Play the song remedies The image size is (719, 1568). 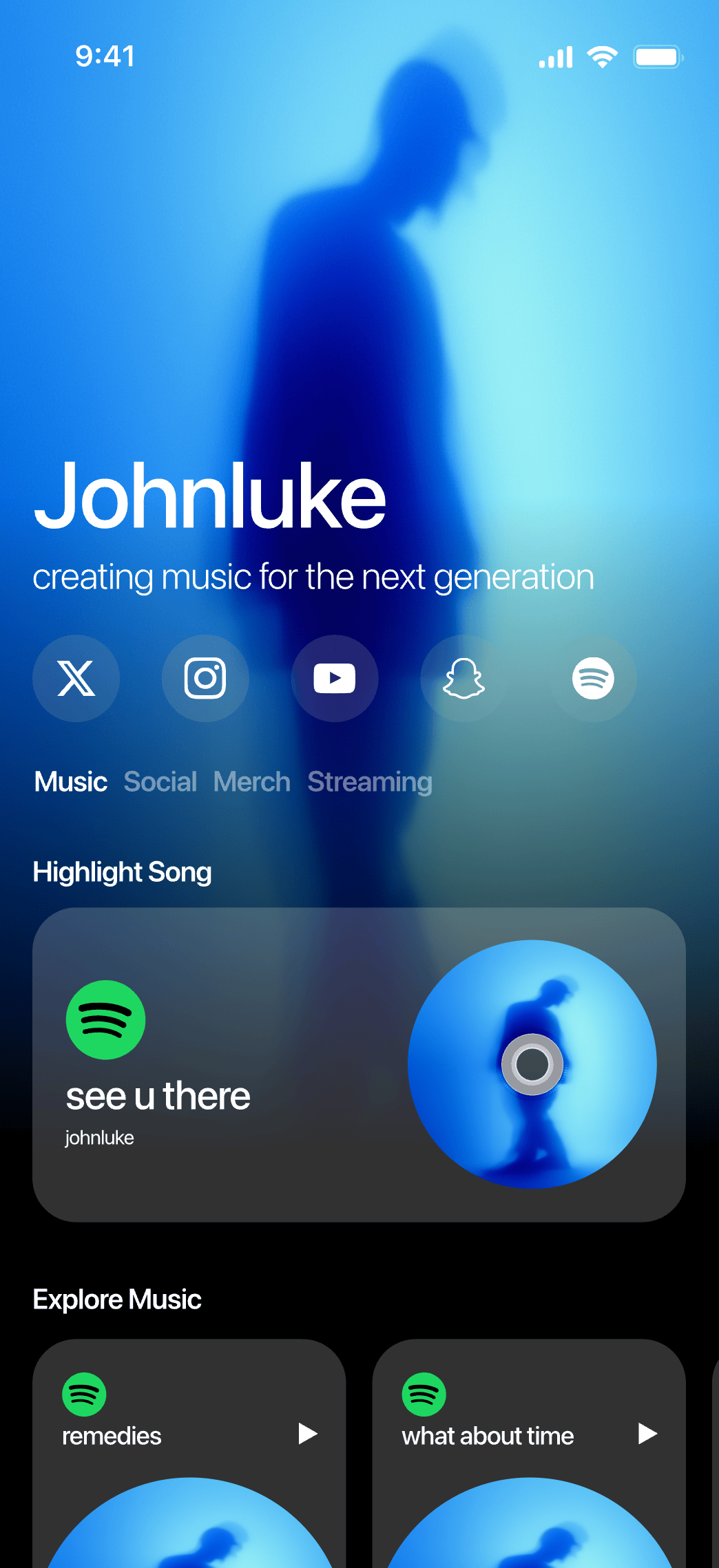[x=308, y=1434]
